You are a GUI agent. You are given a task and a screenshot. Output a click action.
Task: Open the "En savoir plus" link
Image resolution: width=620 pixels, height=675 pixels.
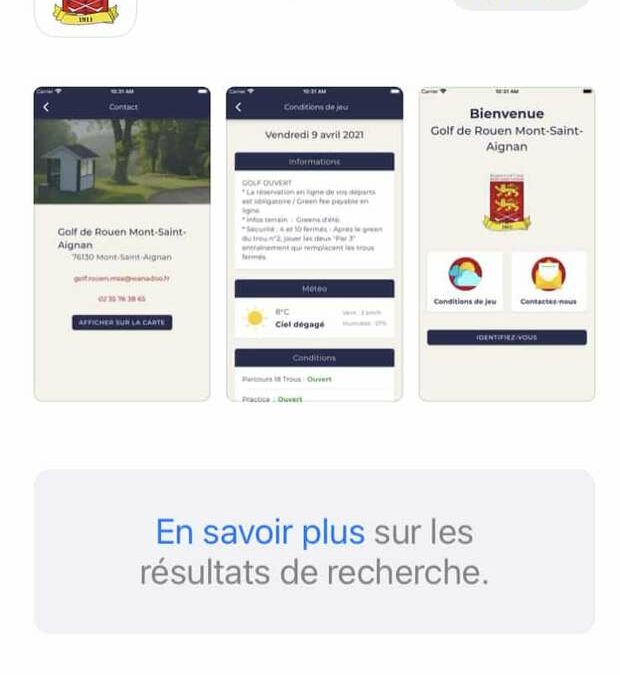[260, 532]
